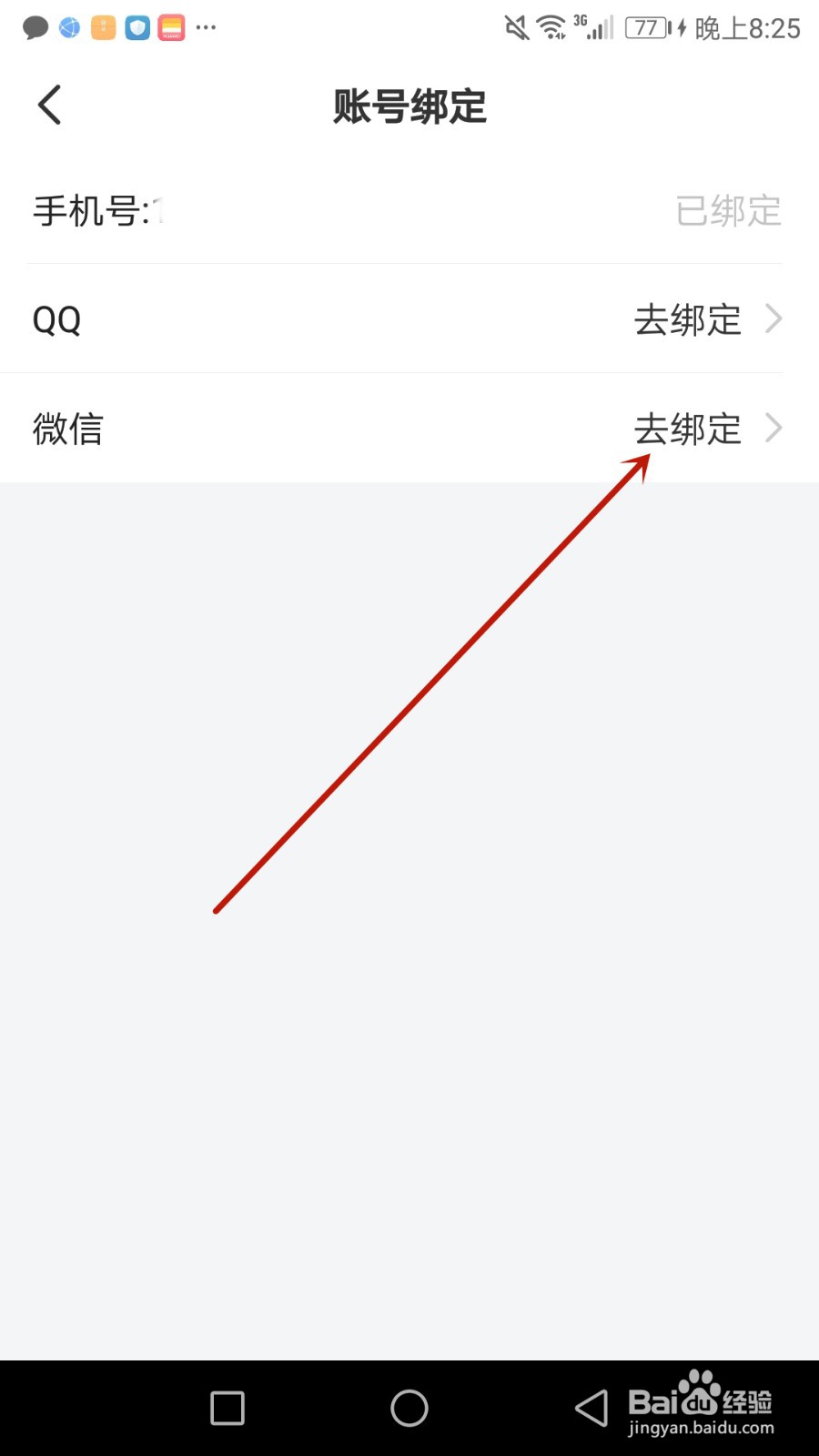
Task: Open the recent apps square button
Action: pos(227,1408)
